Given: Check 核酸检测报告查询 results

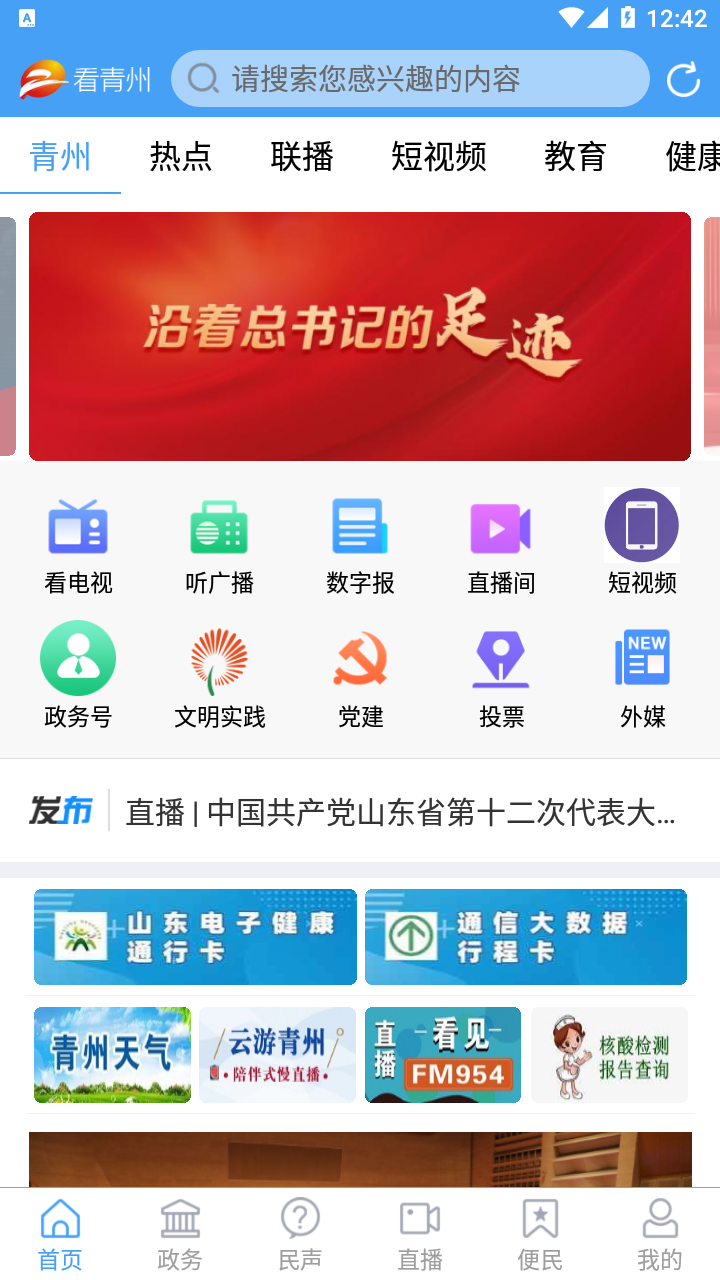Looking at the screenshot, I should coord(608,1055).
